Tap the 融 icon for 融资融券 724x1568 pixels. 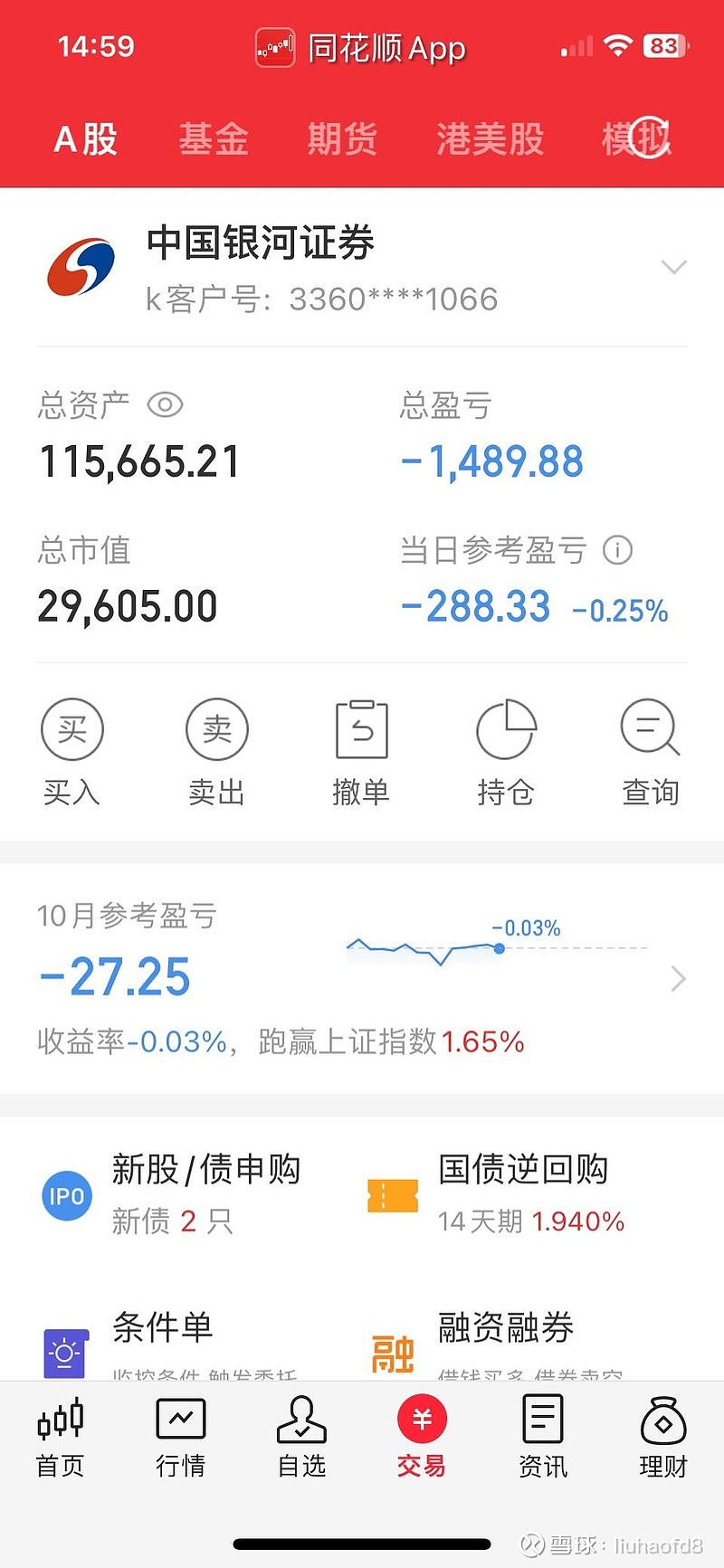point(391,1352)
